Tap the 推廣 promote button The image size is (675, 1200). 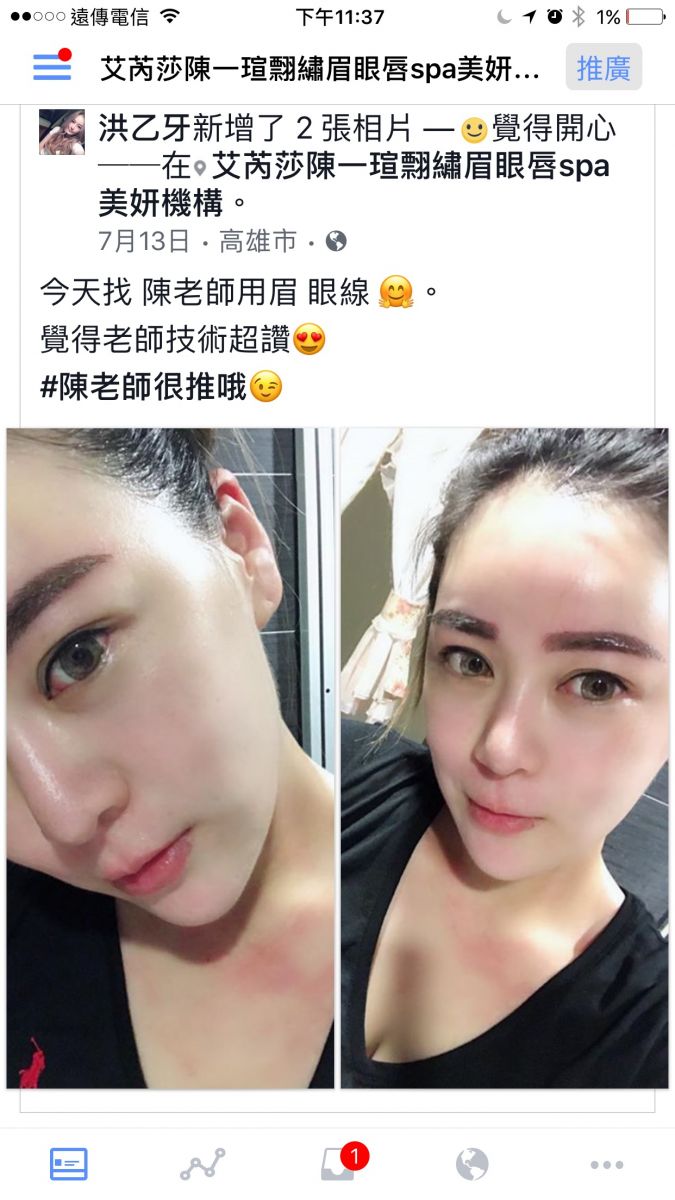coord(603,68)
